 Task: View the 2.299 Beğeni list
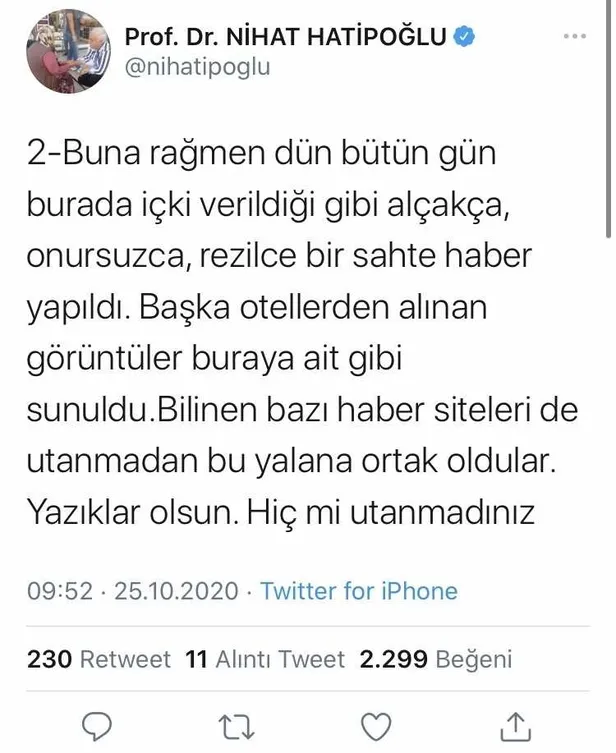(x=437, y=660)
